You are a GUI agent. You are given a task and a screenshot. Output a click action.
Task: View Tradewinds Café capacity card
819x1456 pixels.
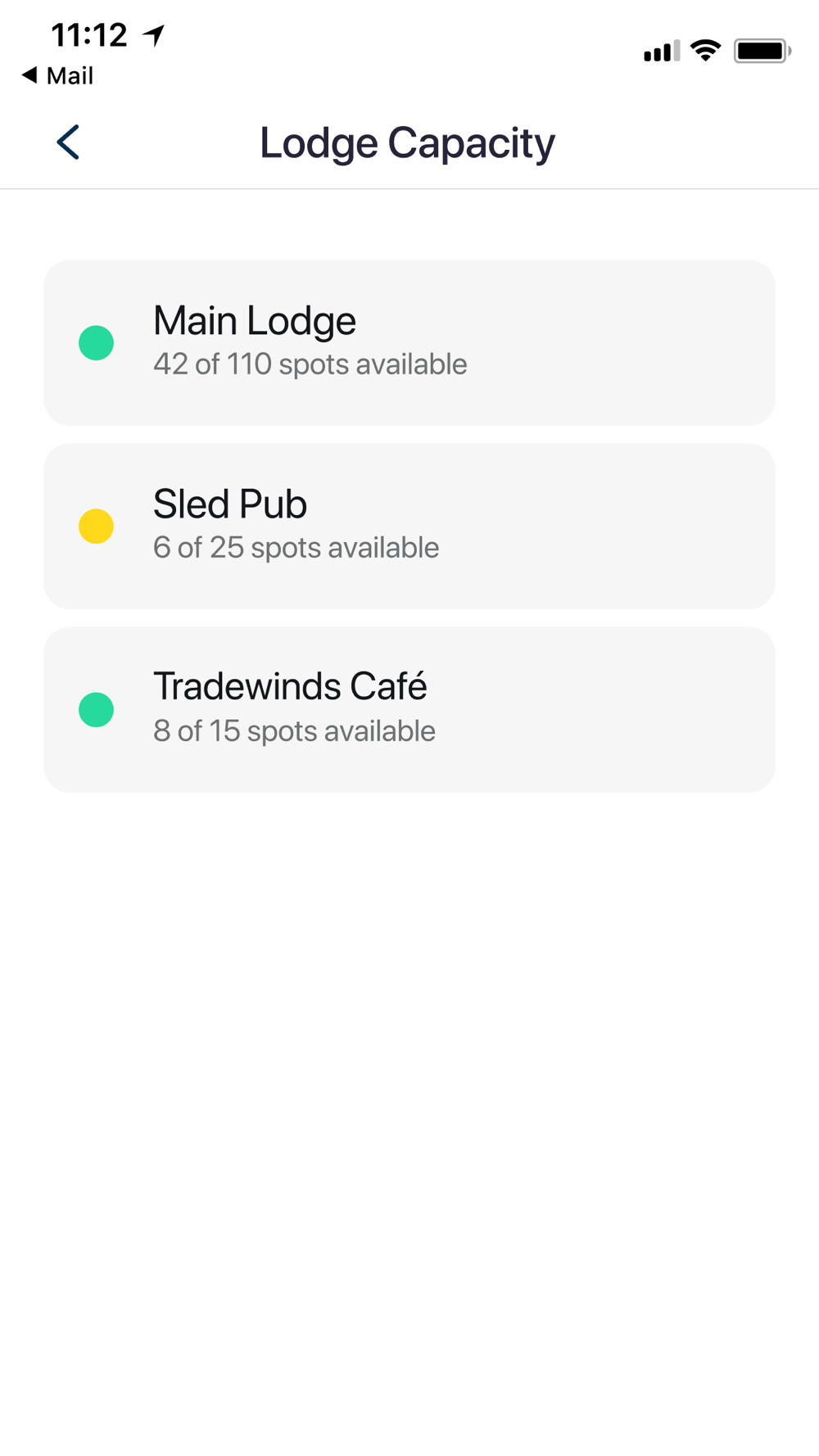[x=409, y=709]
